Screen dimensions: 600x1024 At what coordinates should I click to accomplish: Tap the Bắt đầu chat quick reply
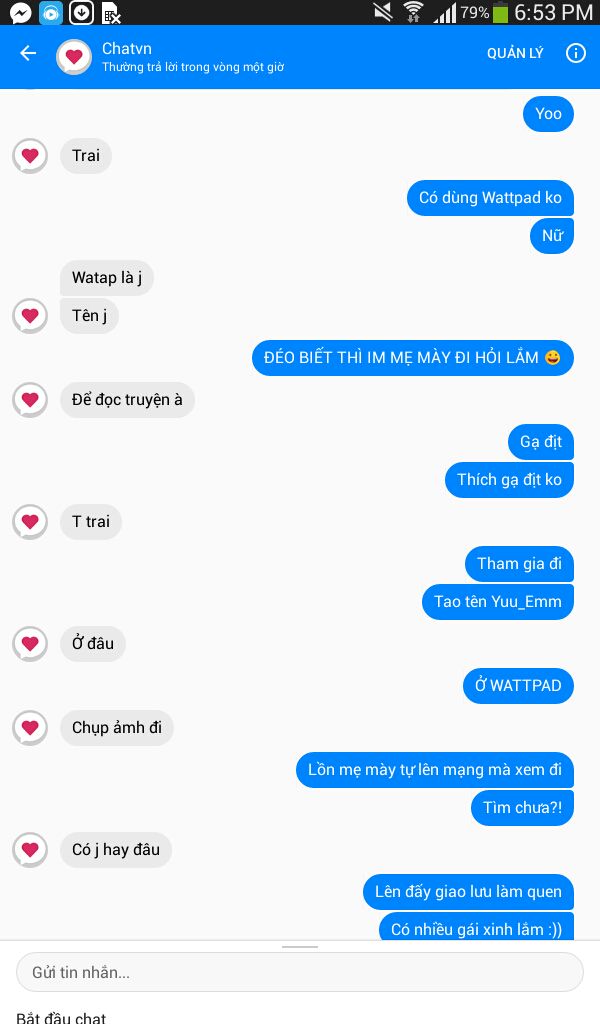[x=61, y=1017]
